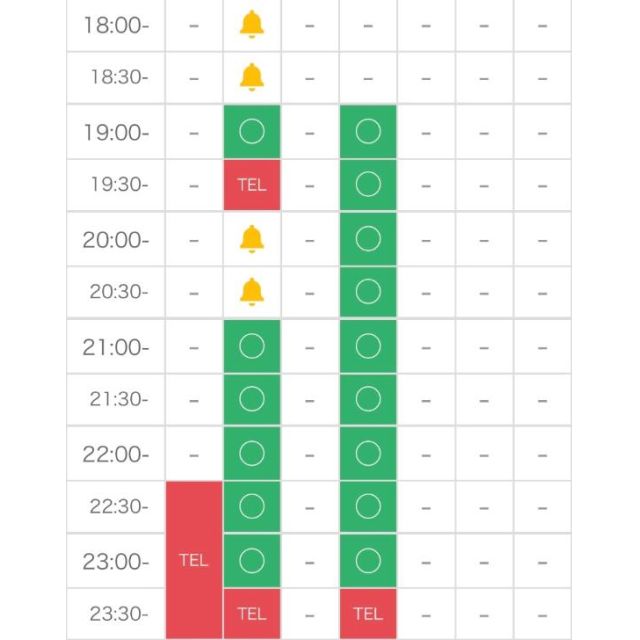Tap the bell in the 20:30 row
This screenshot has width=640, height=640.
252,292
